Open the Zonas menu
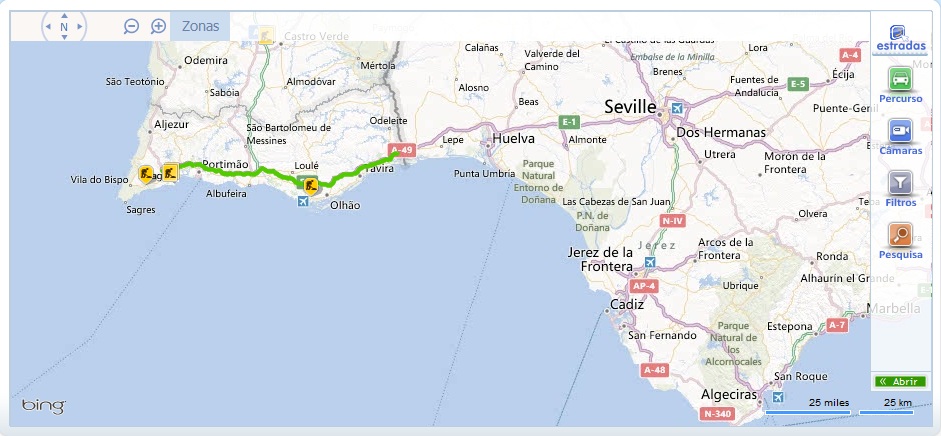 [x=200, y=26]
